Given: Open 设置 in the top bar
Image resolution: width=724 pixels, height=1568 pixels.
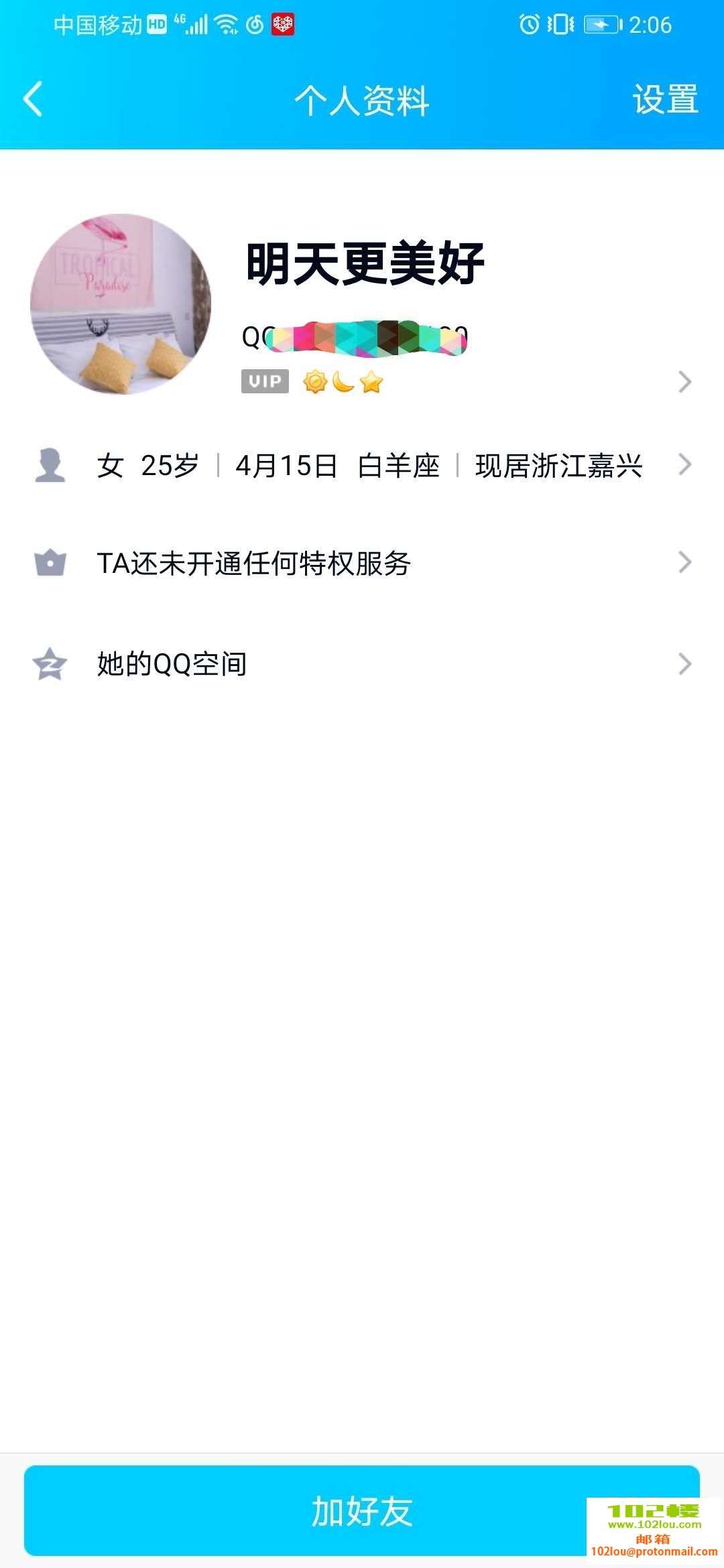Looking at the screenshot, I should [665, 99].
